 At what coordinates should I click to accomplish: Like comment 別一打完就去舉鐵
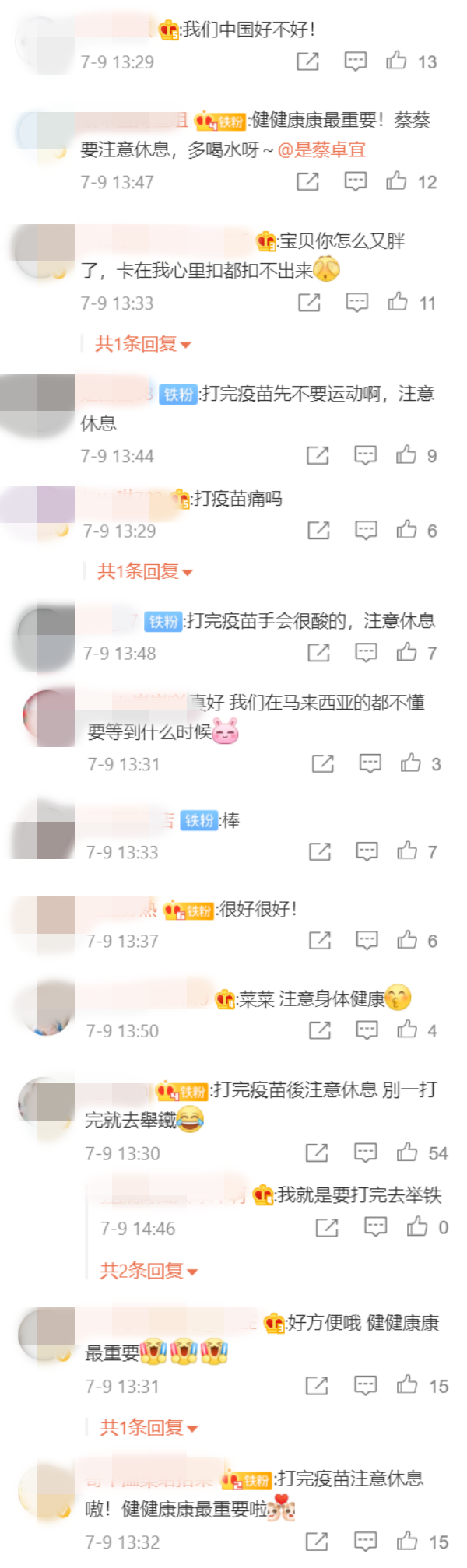coord(407,1152)
